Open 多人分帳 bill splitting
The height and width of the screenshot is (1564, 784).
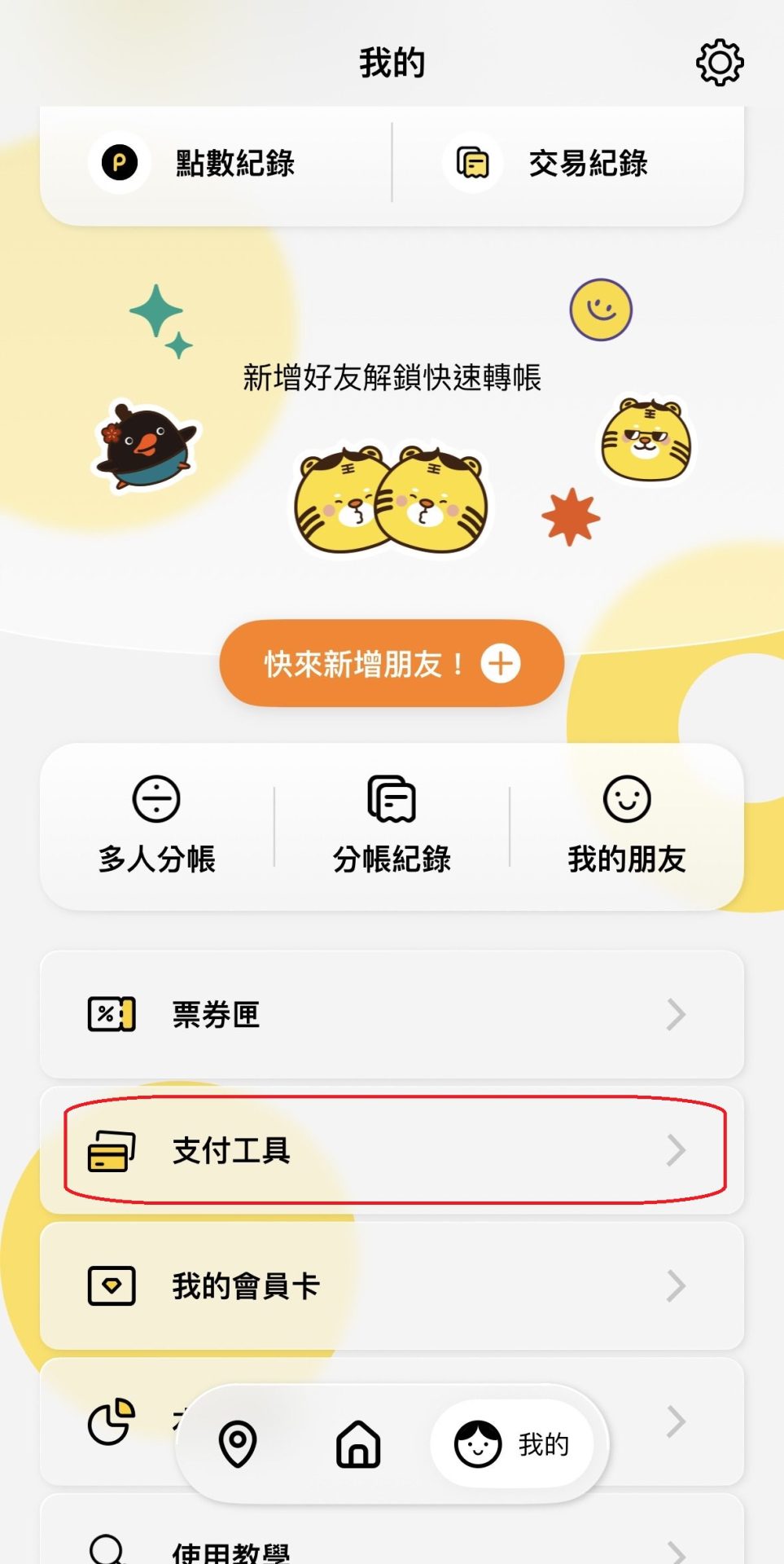pos(156,826)
